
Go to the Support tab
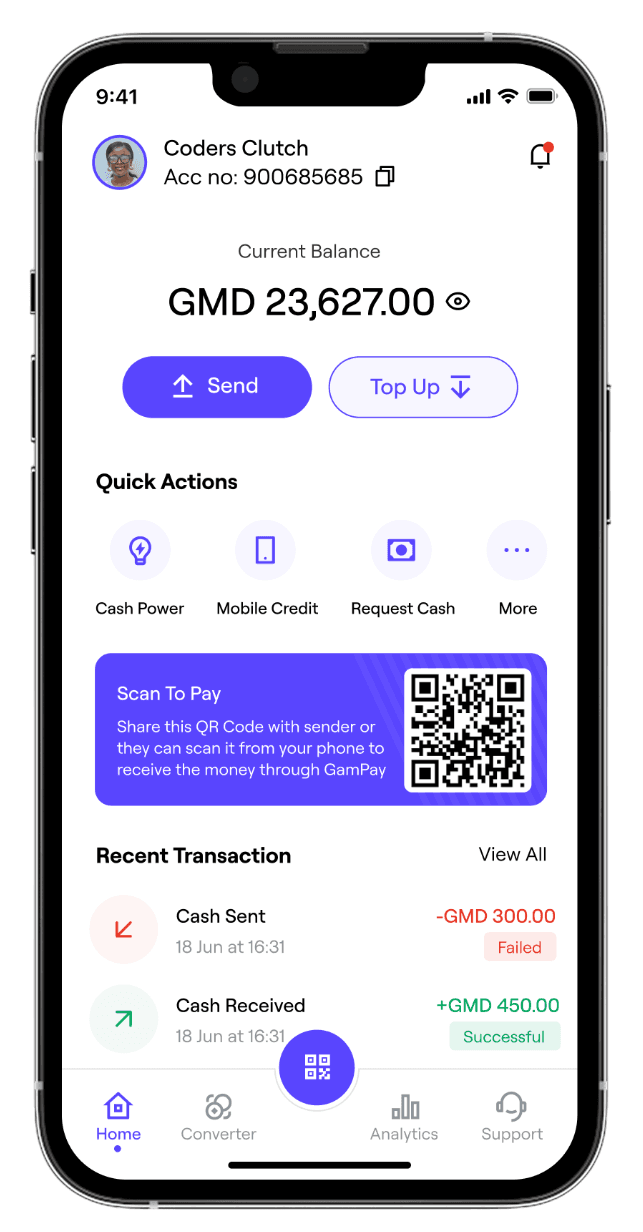pyautogui.click(x=512, y=1116)
